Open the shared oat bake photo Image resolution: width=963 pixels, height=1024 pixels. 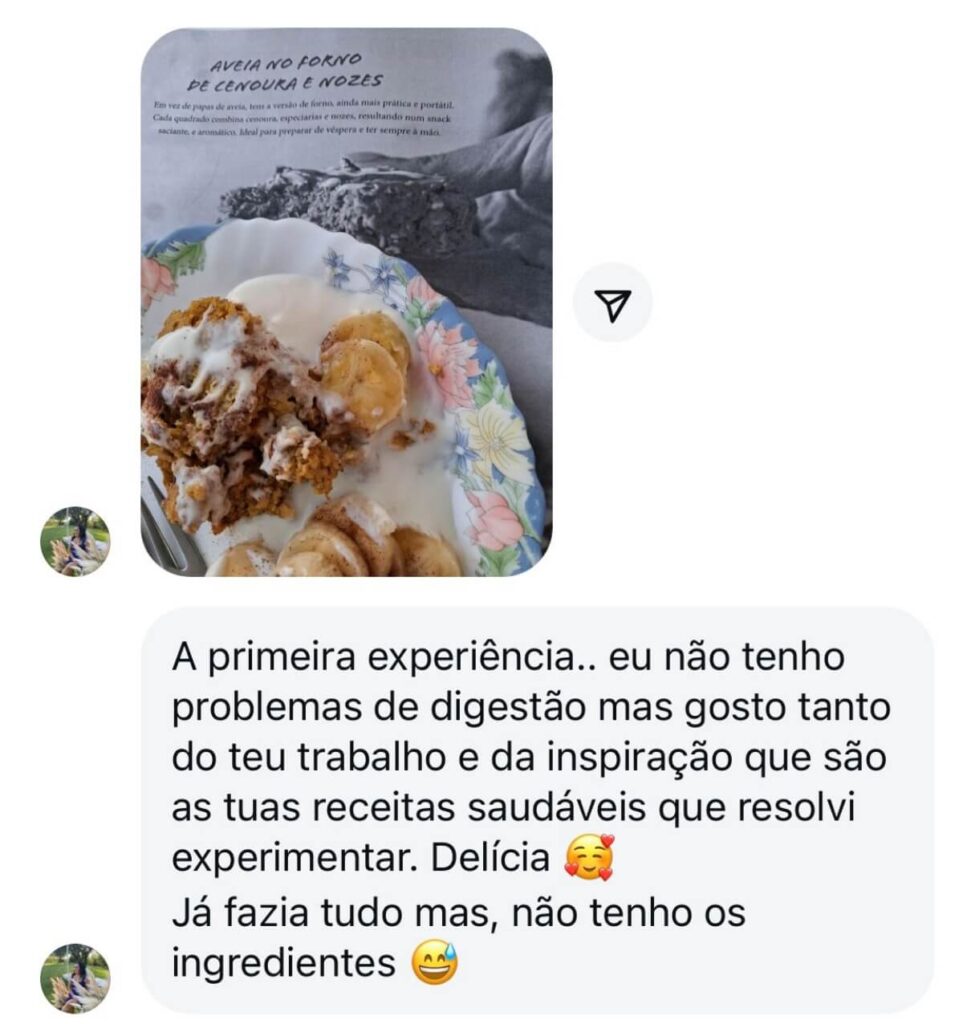(346, 302)
